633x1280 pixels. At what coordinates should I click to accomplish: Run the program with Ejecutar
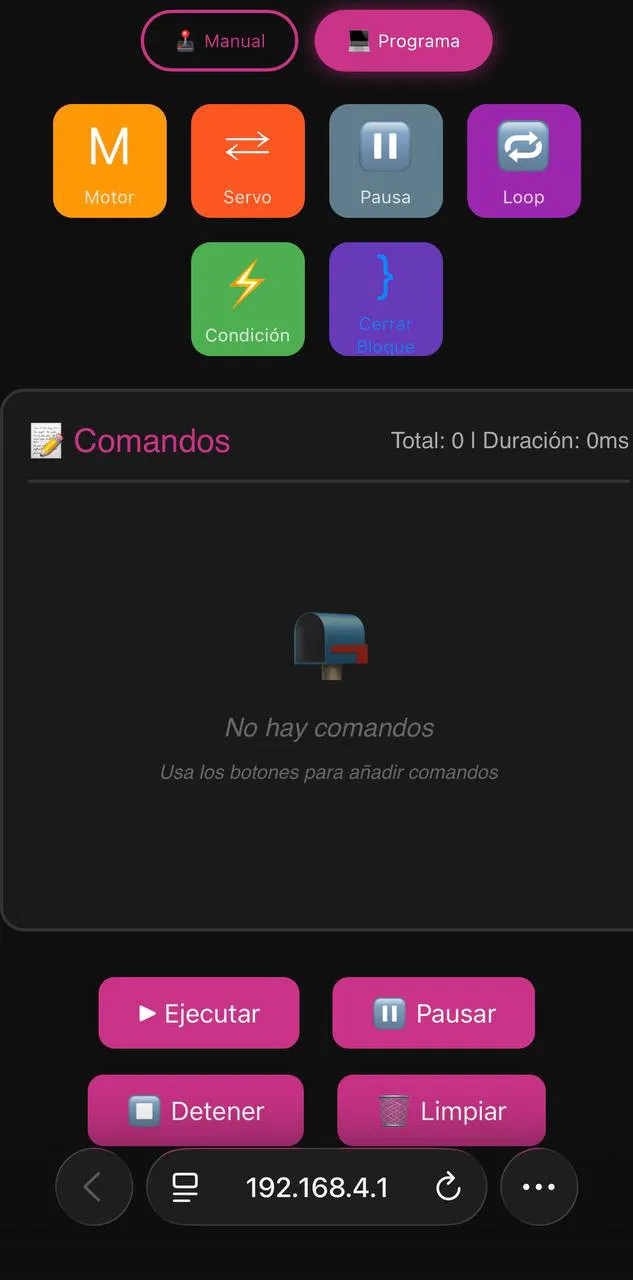199,1013
